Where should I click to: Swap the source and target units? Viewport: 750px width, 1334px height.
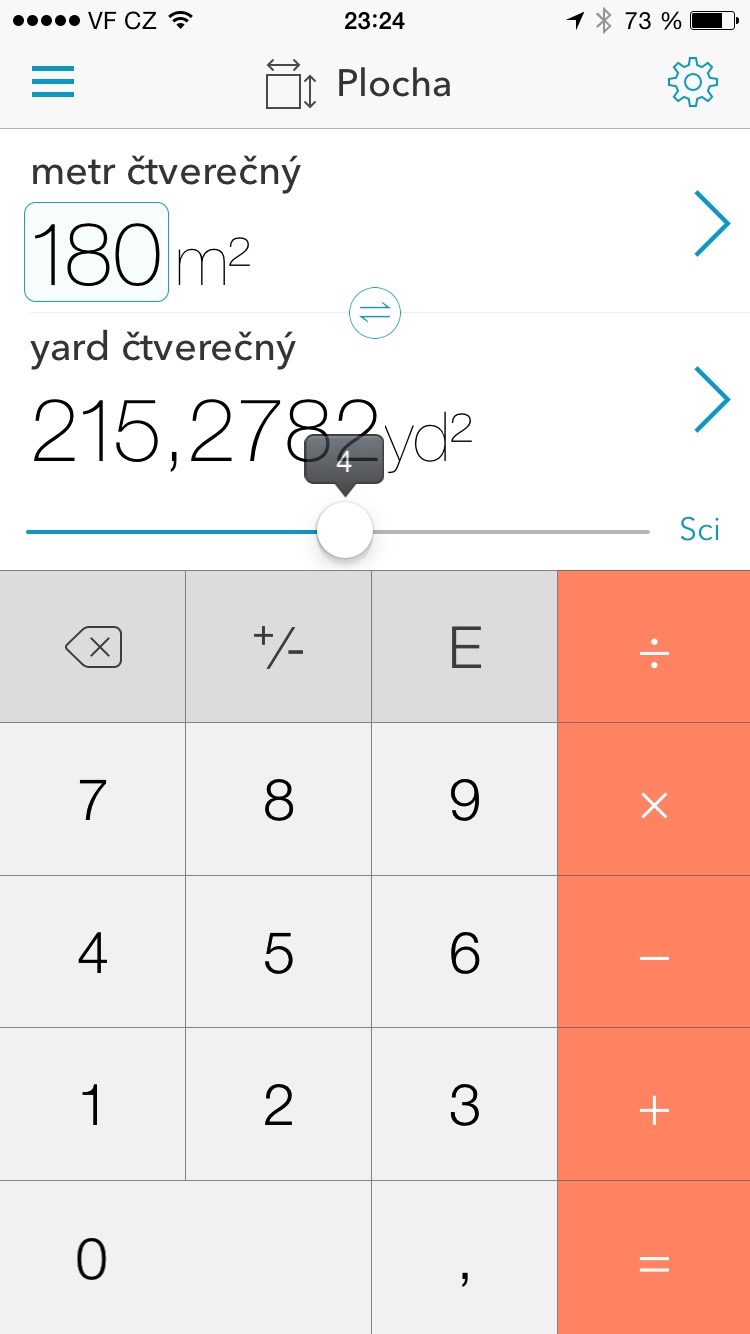(375, 313)
